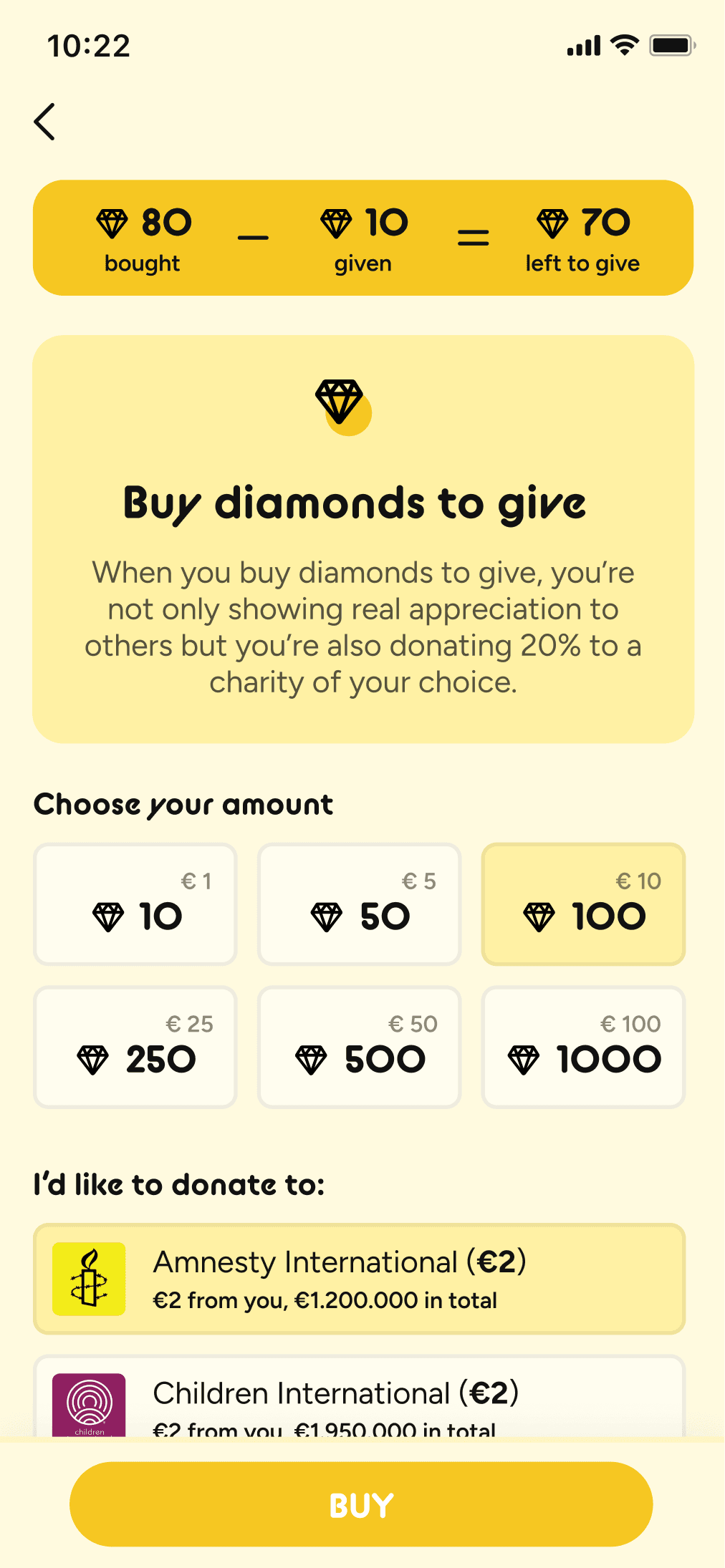Select the 250 diamonds for €25 option

pos(135,1047)
